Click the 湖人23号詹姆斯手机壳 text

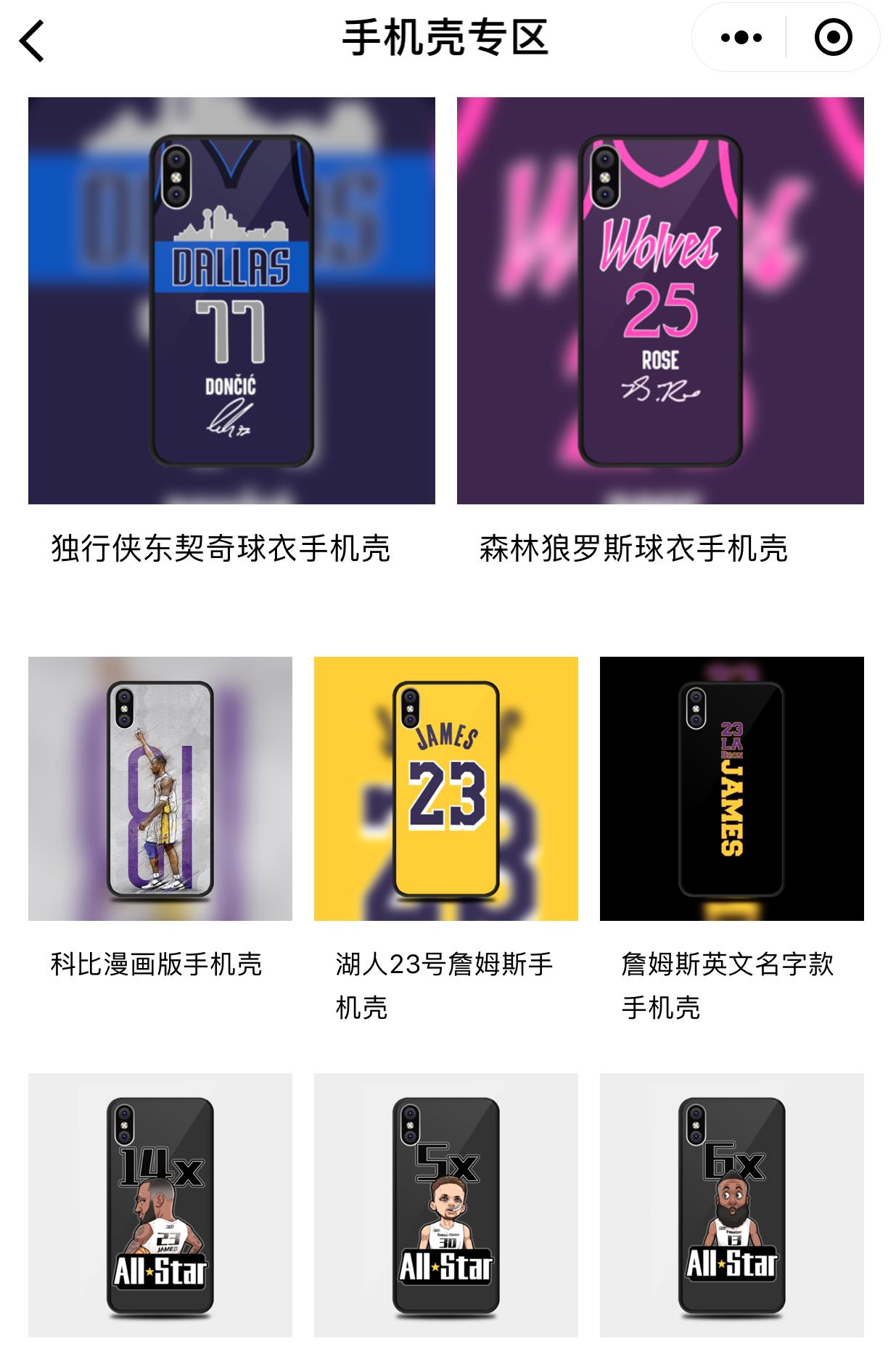pyautogui.click(x=443, y=984)
